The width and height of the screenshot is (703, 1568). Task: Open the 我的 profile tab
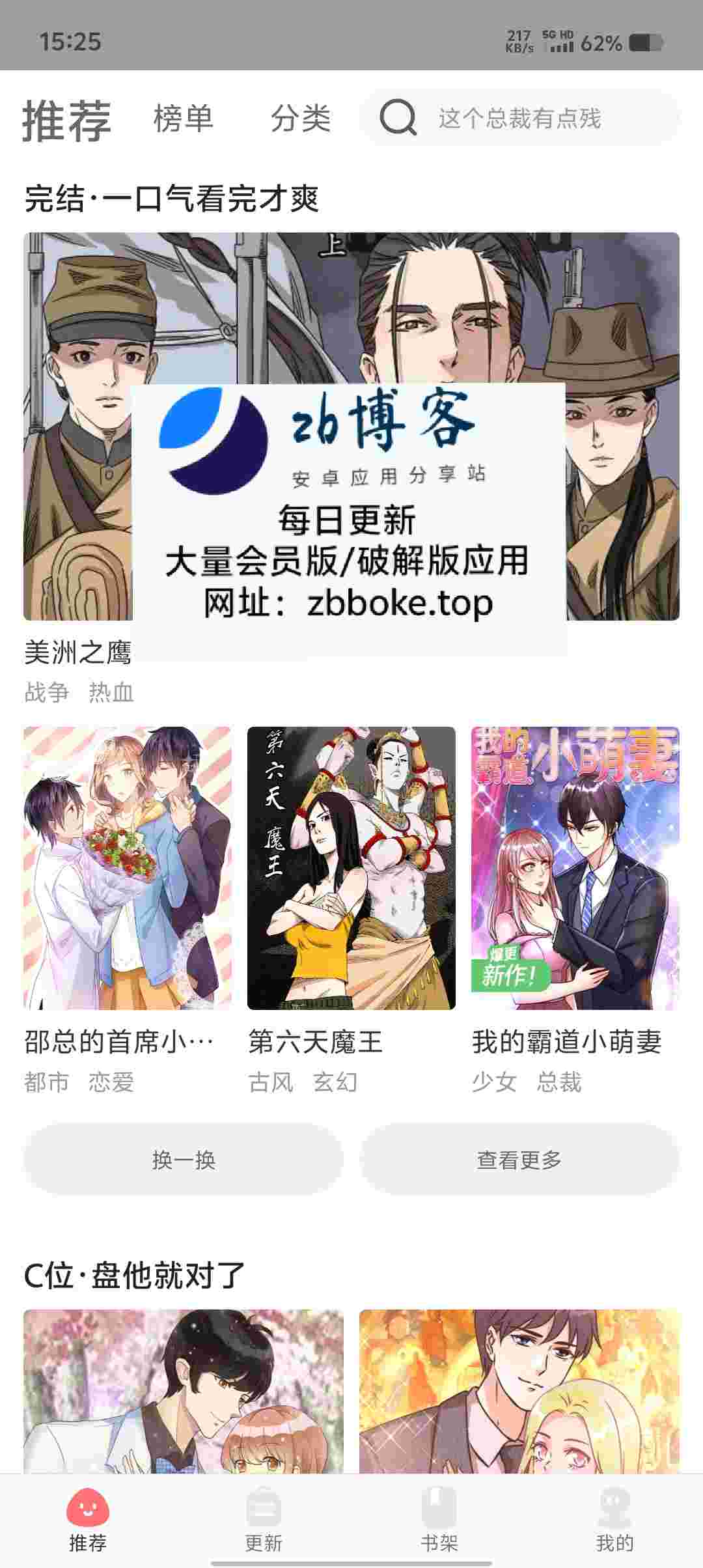pyautogui.click(x=614, y=1522)
